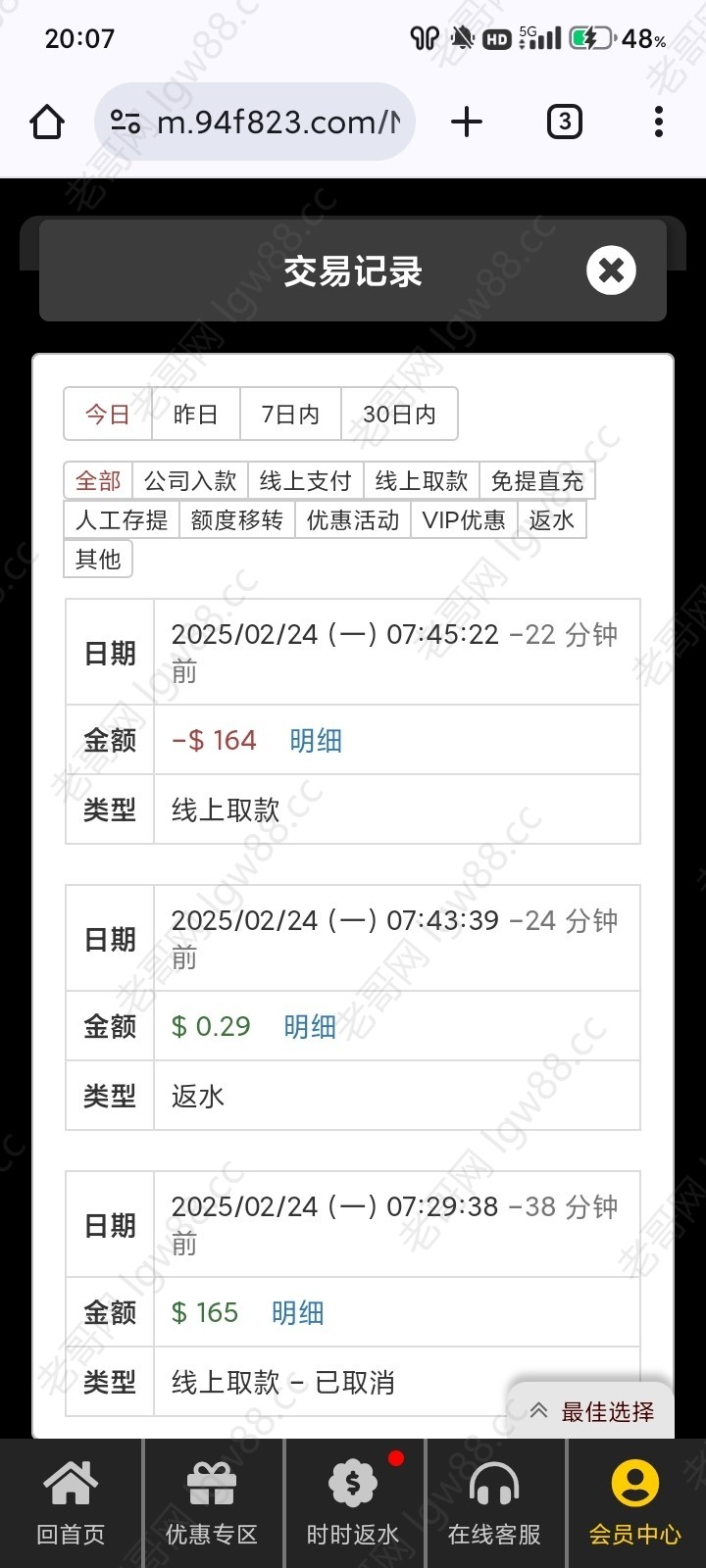The height and width of the screenshot is (1568, 706).
Task: Select the 7日内 date range
Action: (290, 415)
